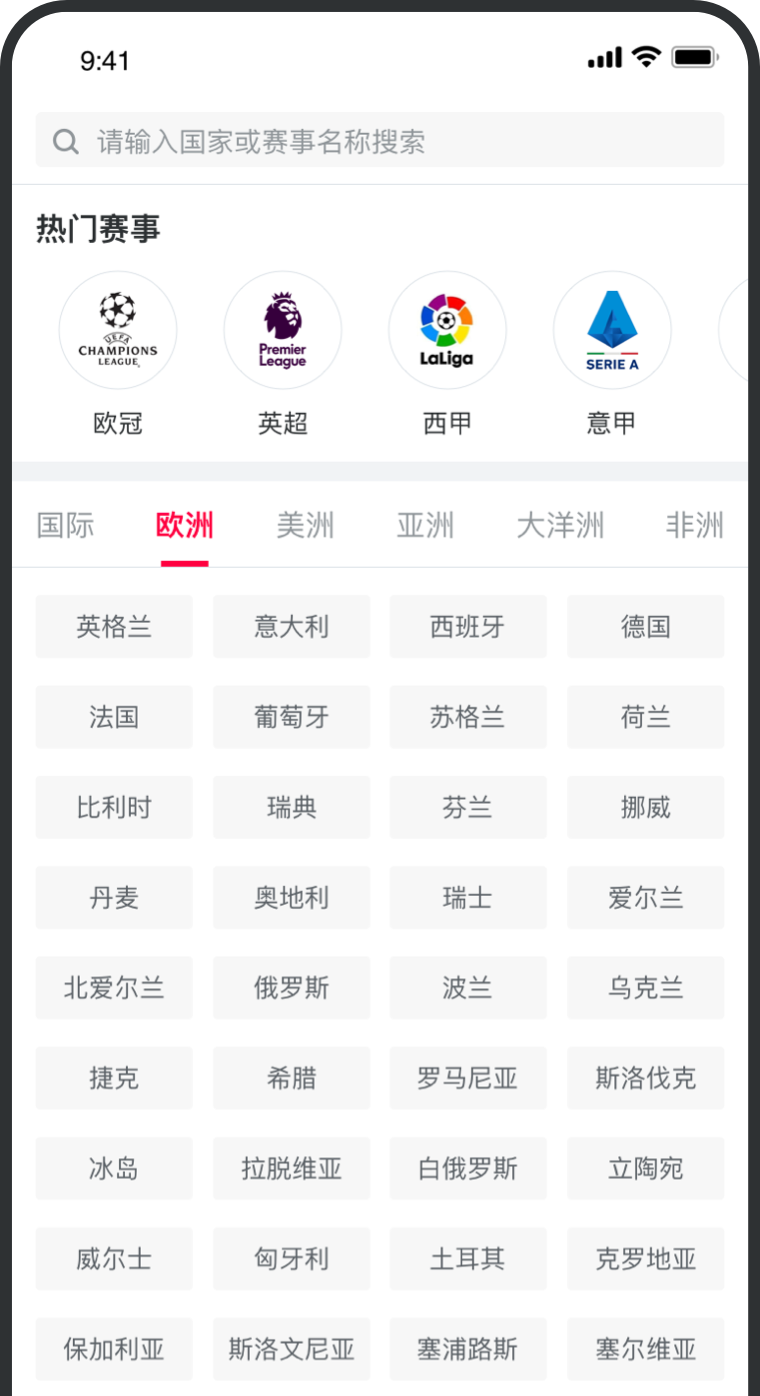The height and width of the screenshot is (1396, 760).
Task: Choose the 荷兰 country chip
Action: point(645,717)
